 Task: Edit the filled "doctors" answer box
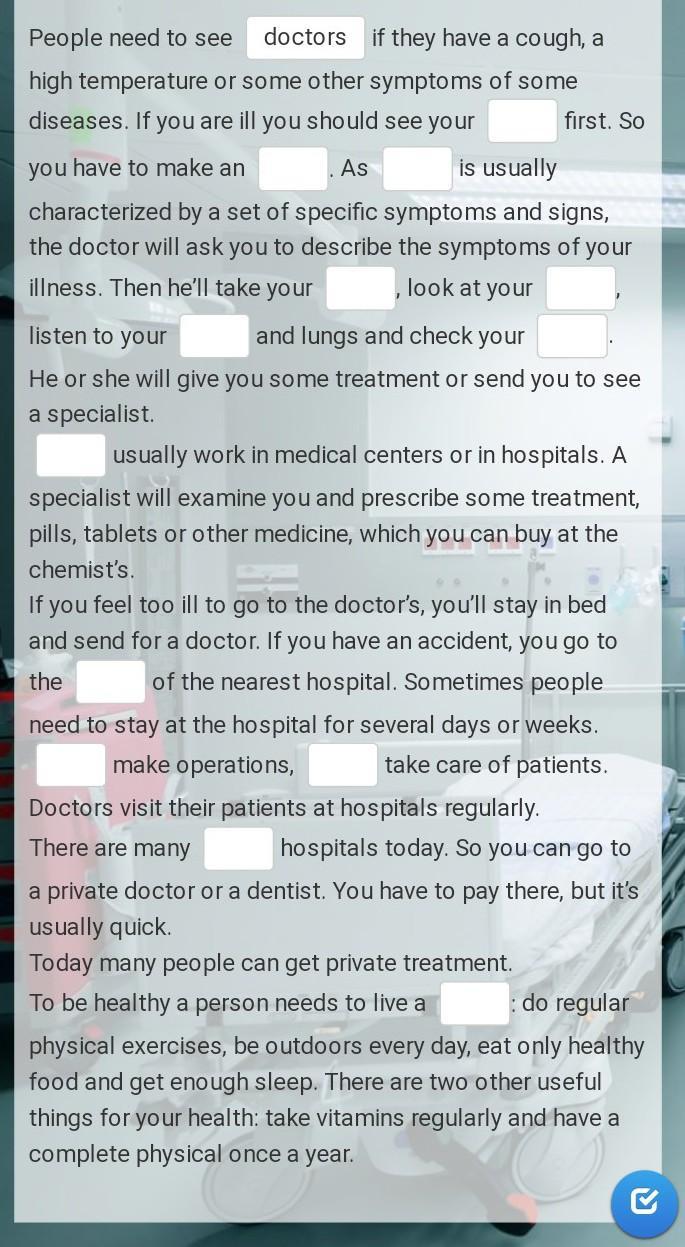point(305,38)
